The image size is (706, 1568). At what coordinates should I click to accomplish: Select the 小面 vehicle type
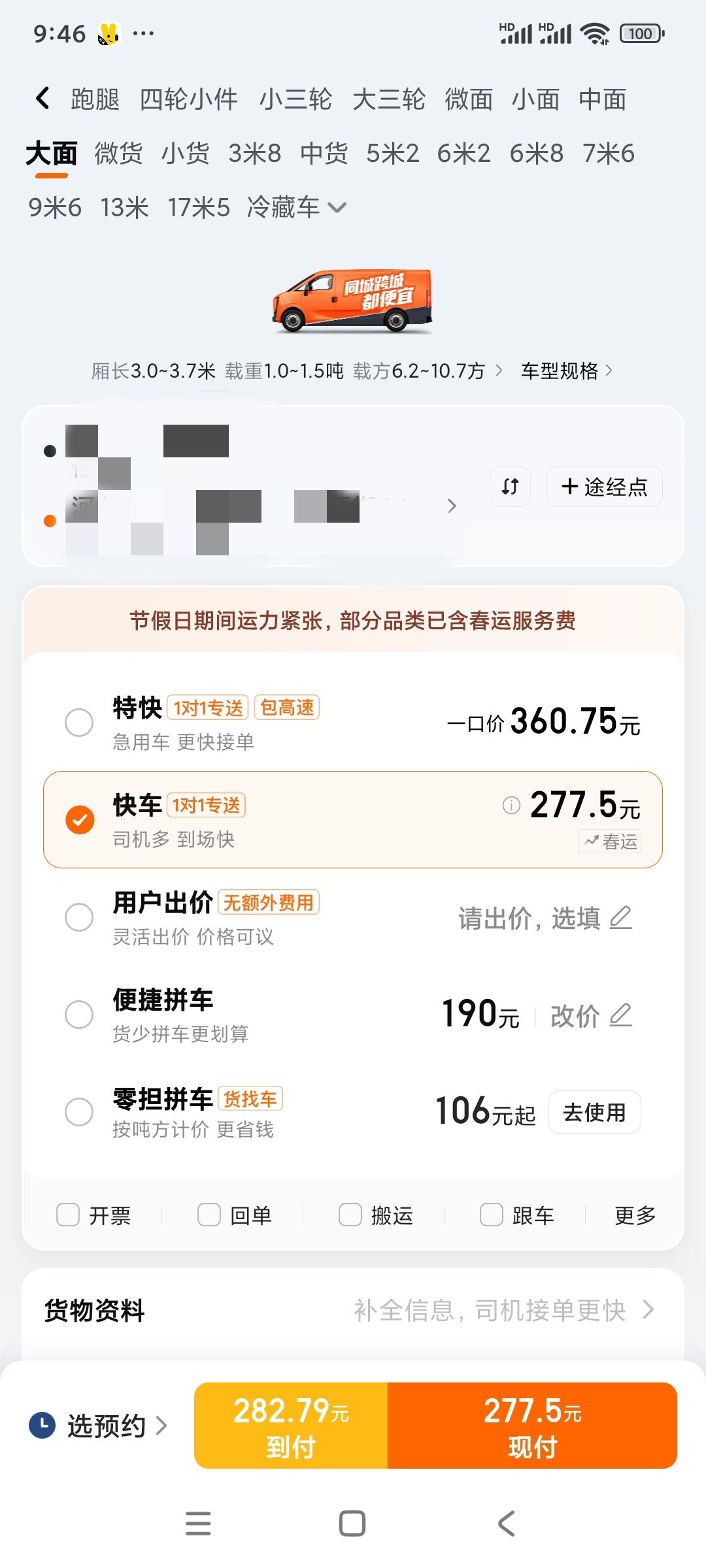click(x=535, y=99)
